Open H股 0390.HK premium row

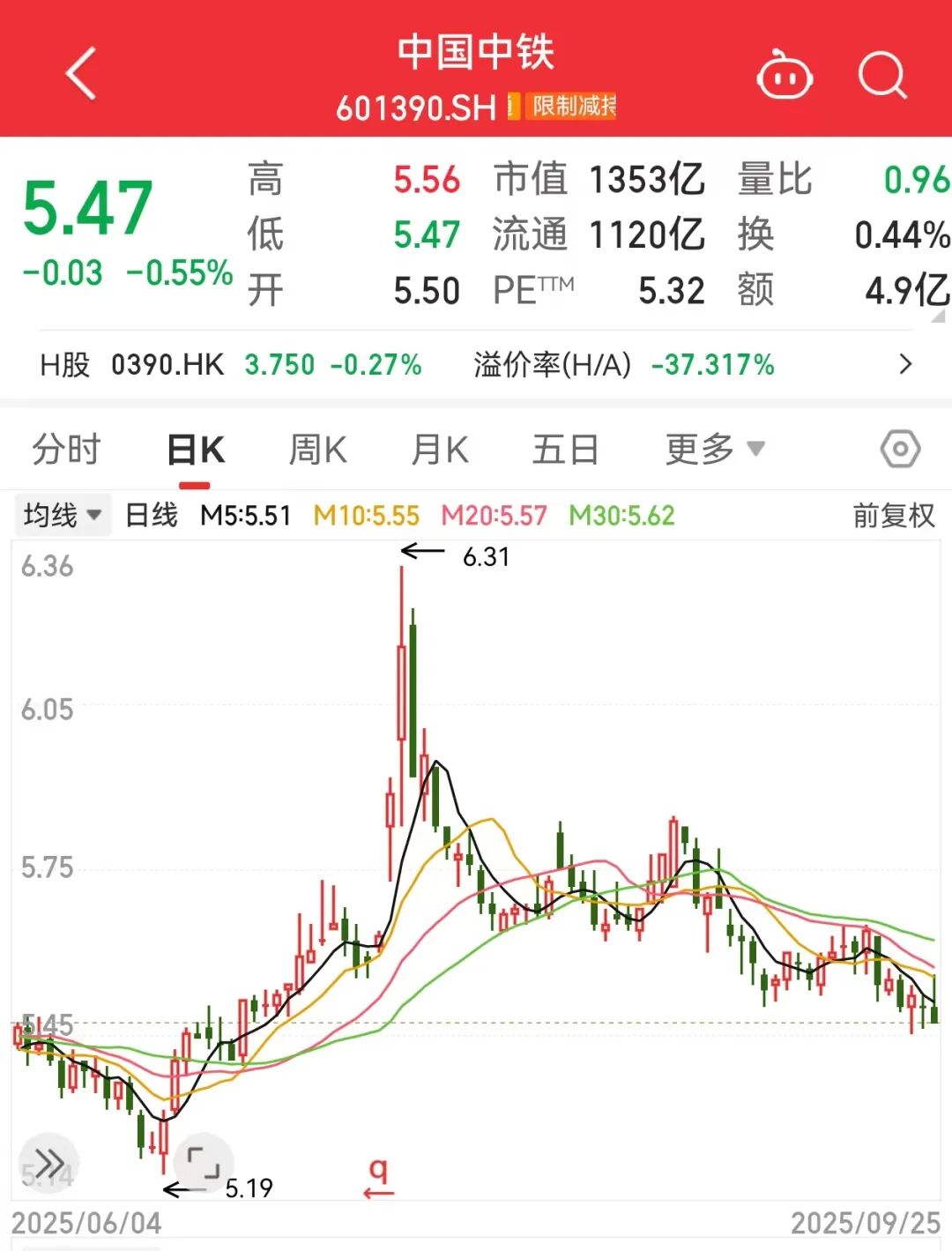tap(476, 364)
